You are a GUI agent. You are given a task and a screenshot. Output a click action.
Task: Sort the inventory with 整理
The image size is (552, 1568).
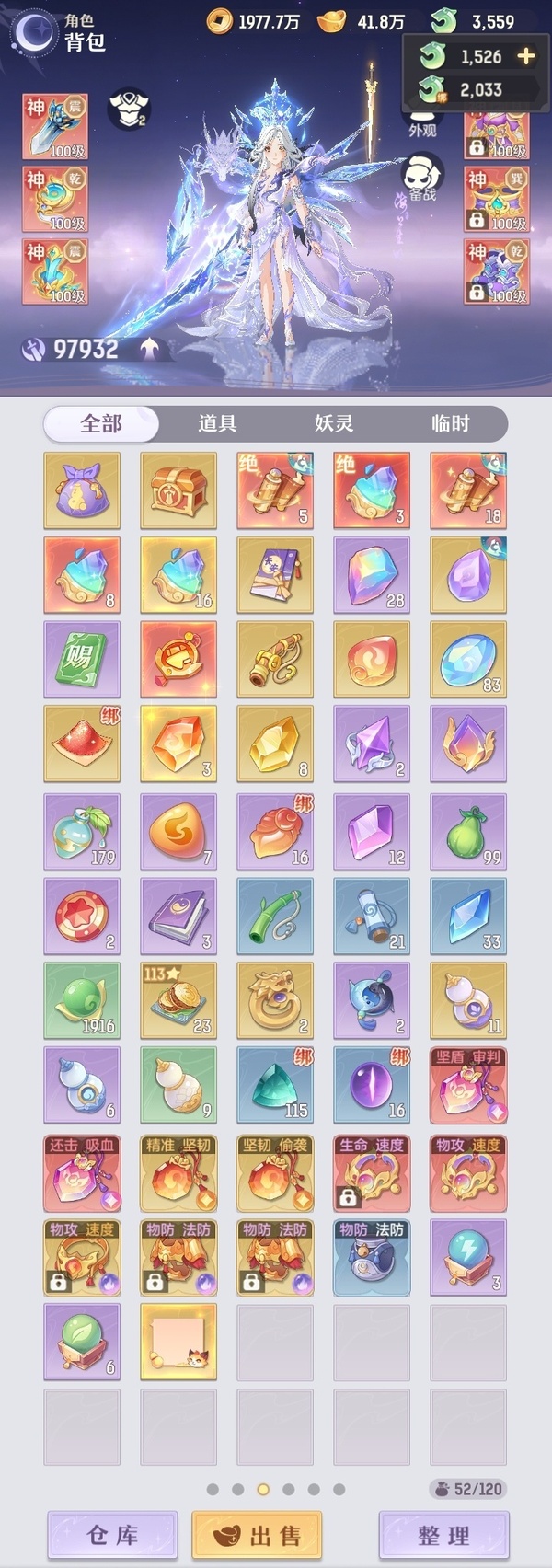coord(443,1535)
